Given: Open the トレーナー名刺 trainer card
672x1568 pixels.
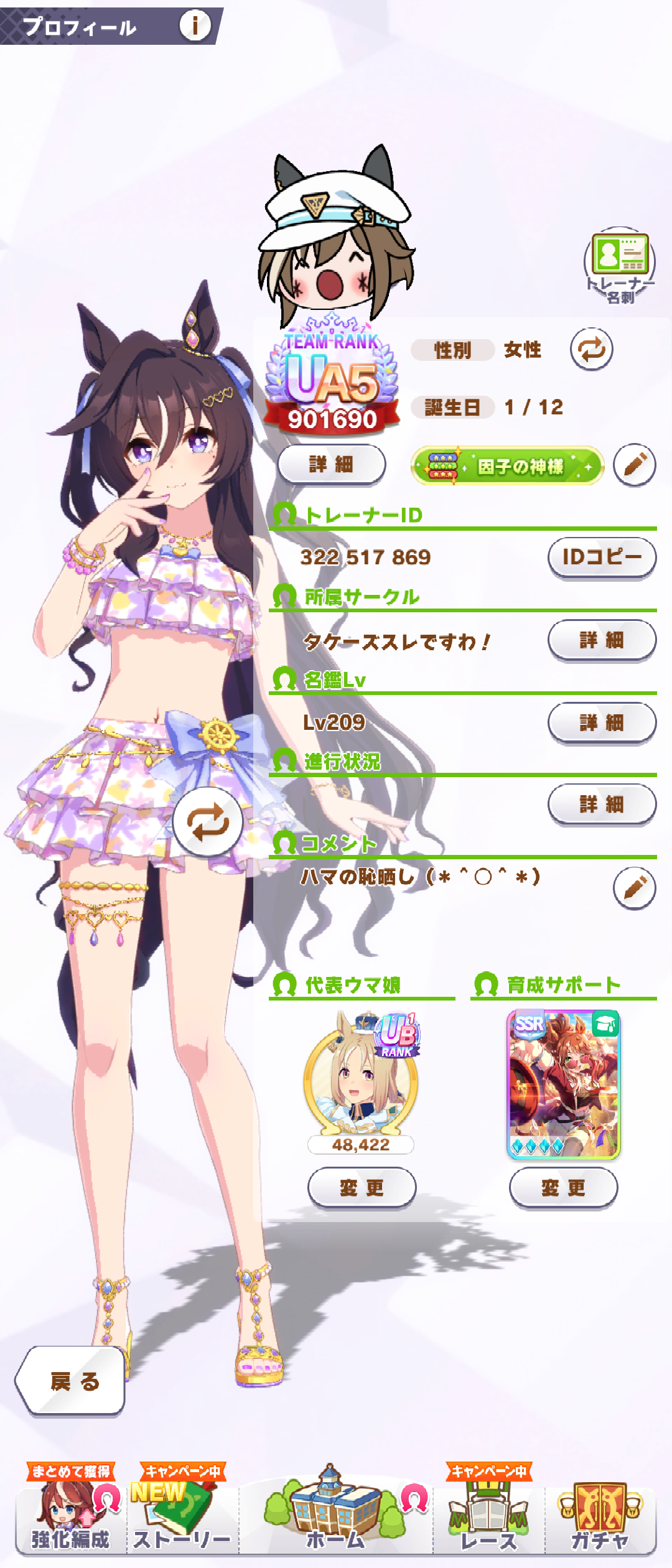Looking at the screenshot, I should pyautogui.click(x=620, y=264).
